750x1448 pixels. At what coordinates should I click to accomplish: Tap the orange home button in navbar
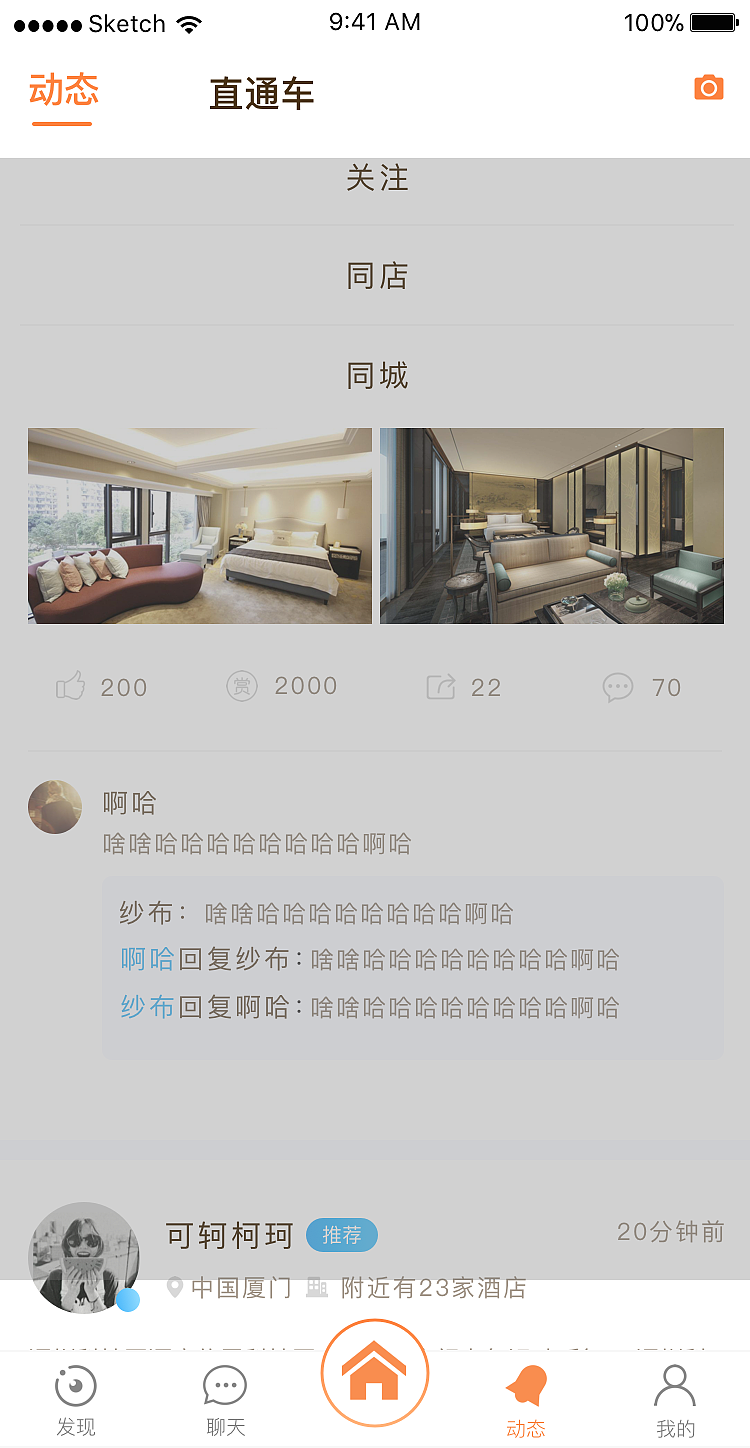tap(375, 1373)
